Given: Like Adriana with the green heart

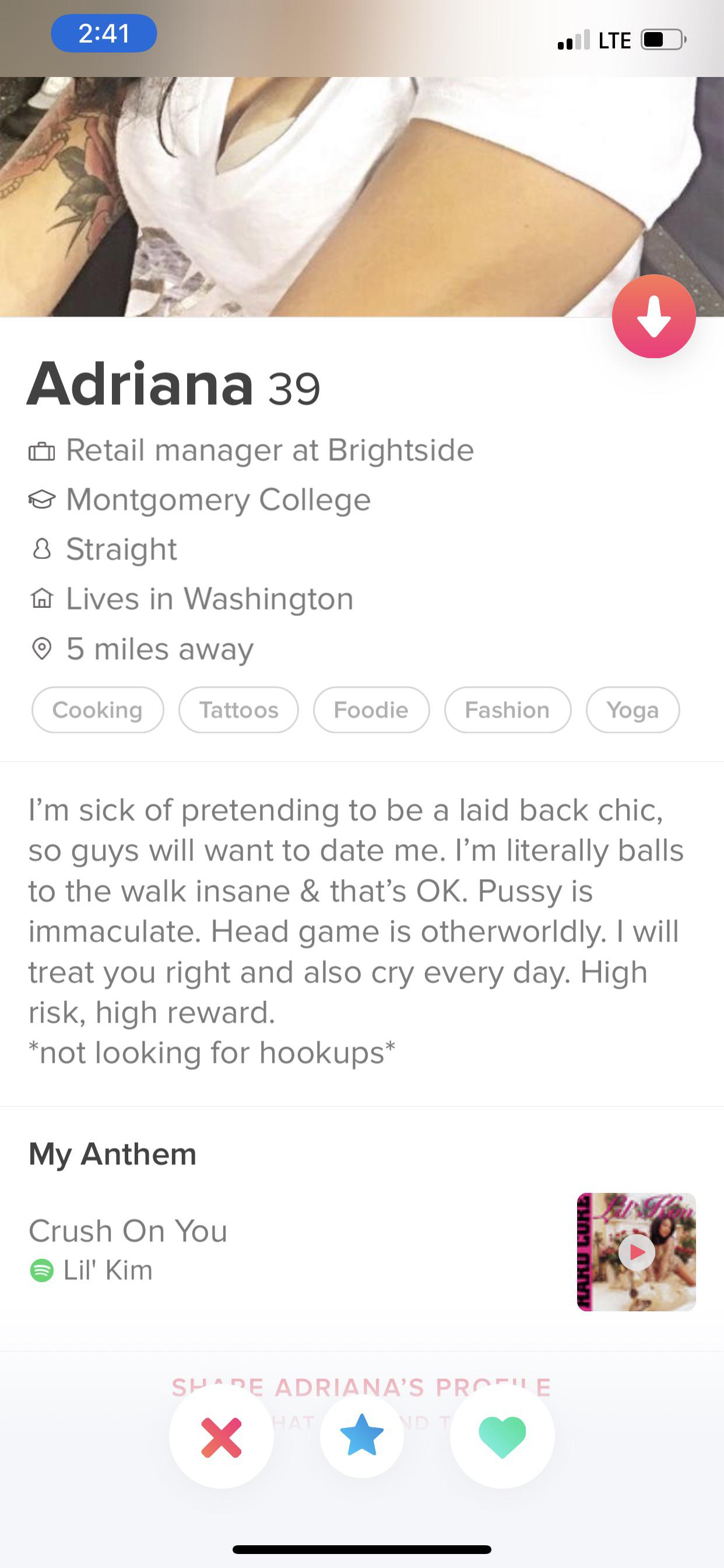Looking at the screenshot, I should pyautogui.click(x=502, y=1437).
